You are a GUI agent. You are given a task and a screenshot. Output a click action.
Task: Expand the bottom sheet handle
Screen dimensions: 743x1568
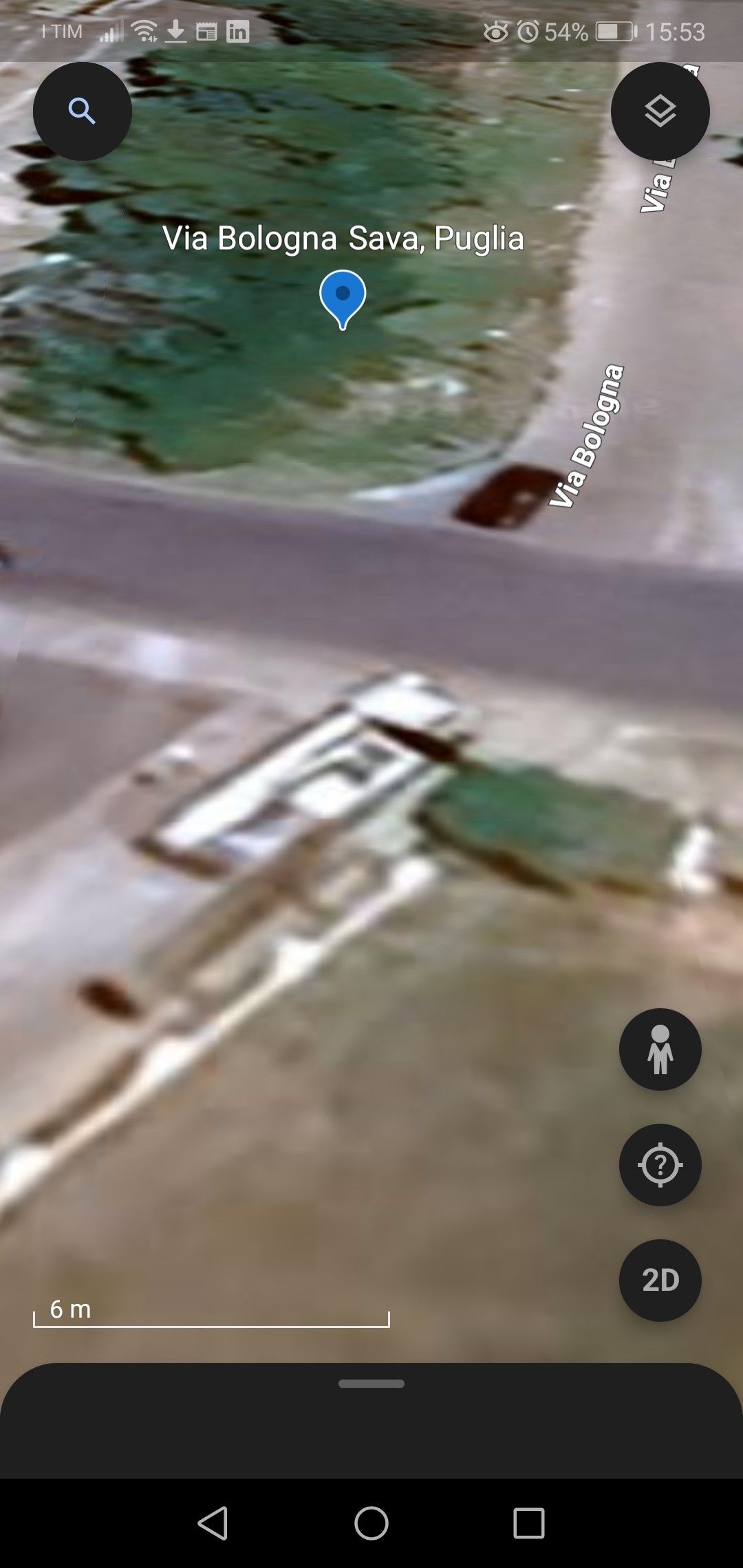371,1384
